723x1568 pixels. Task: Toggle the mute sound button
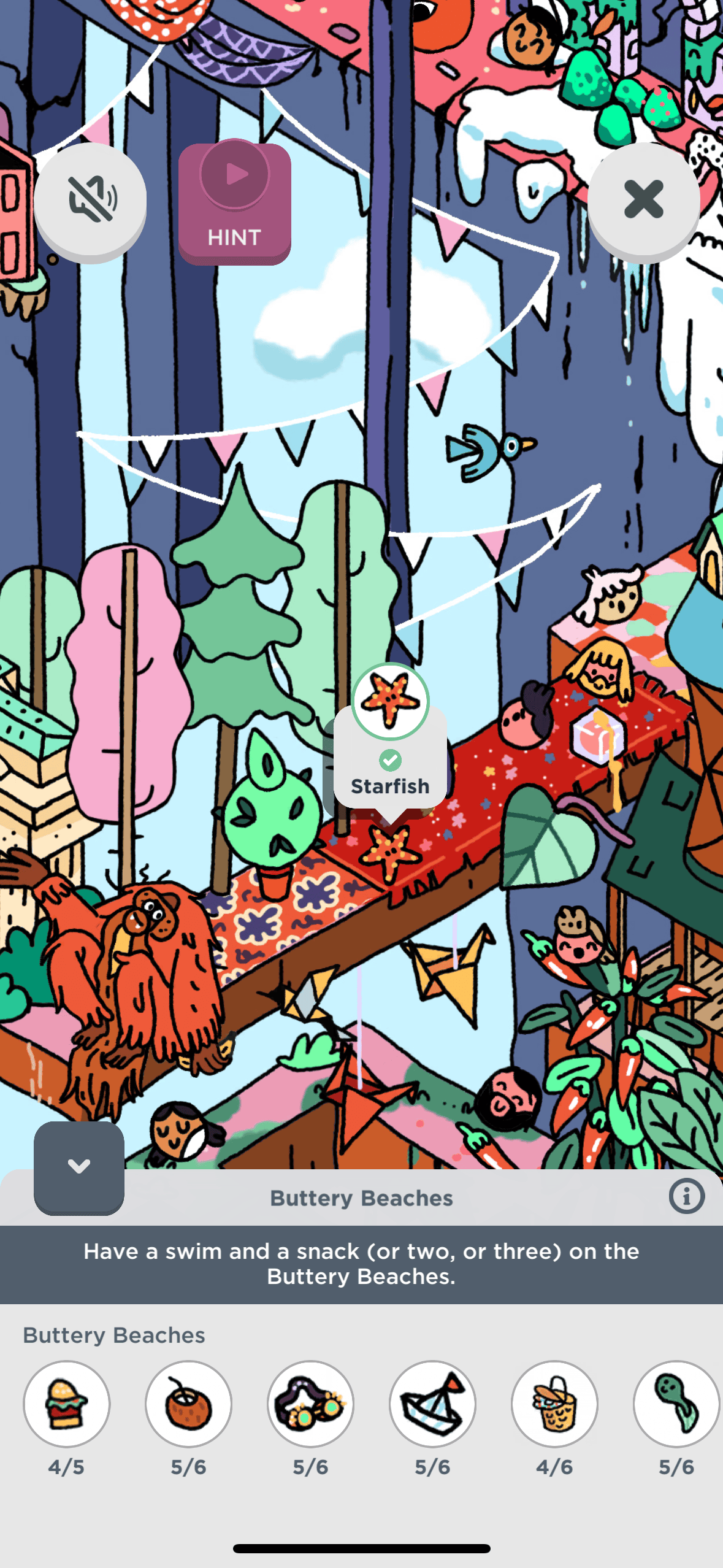point(90,199)
